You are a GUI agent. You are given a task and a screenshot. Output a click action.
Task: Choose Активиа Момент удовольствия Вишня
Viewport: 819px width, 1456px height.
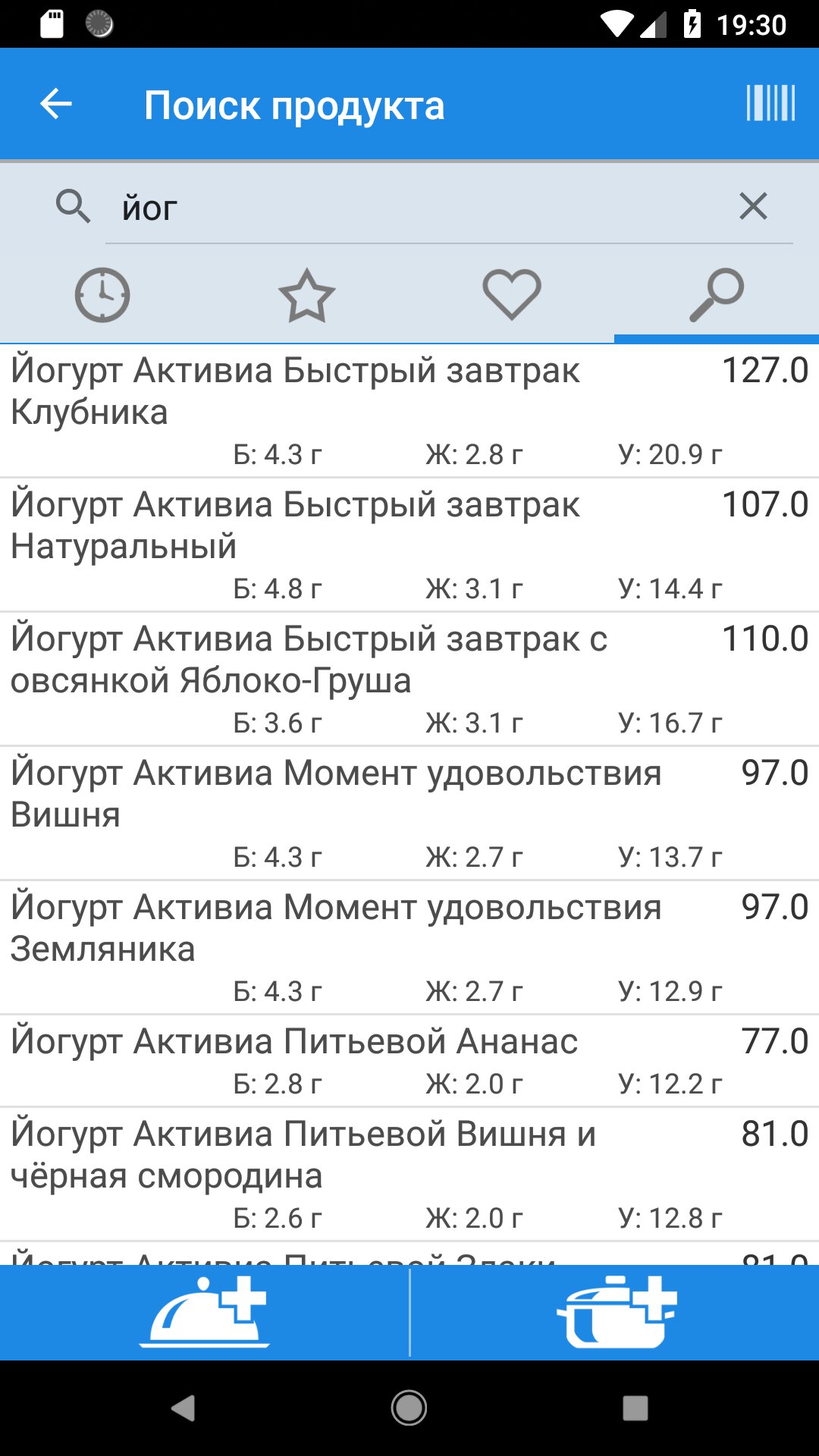409,814
